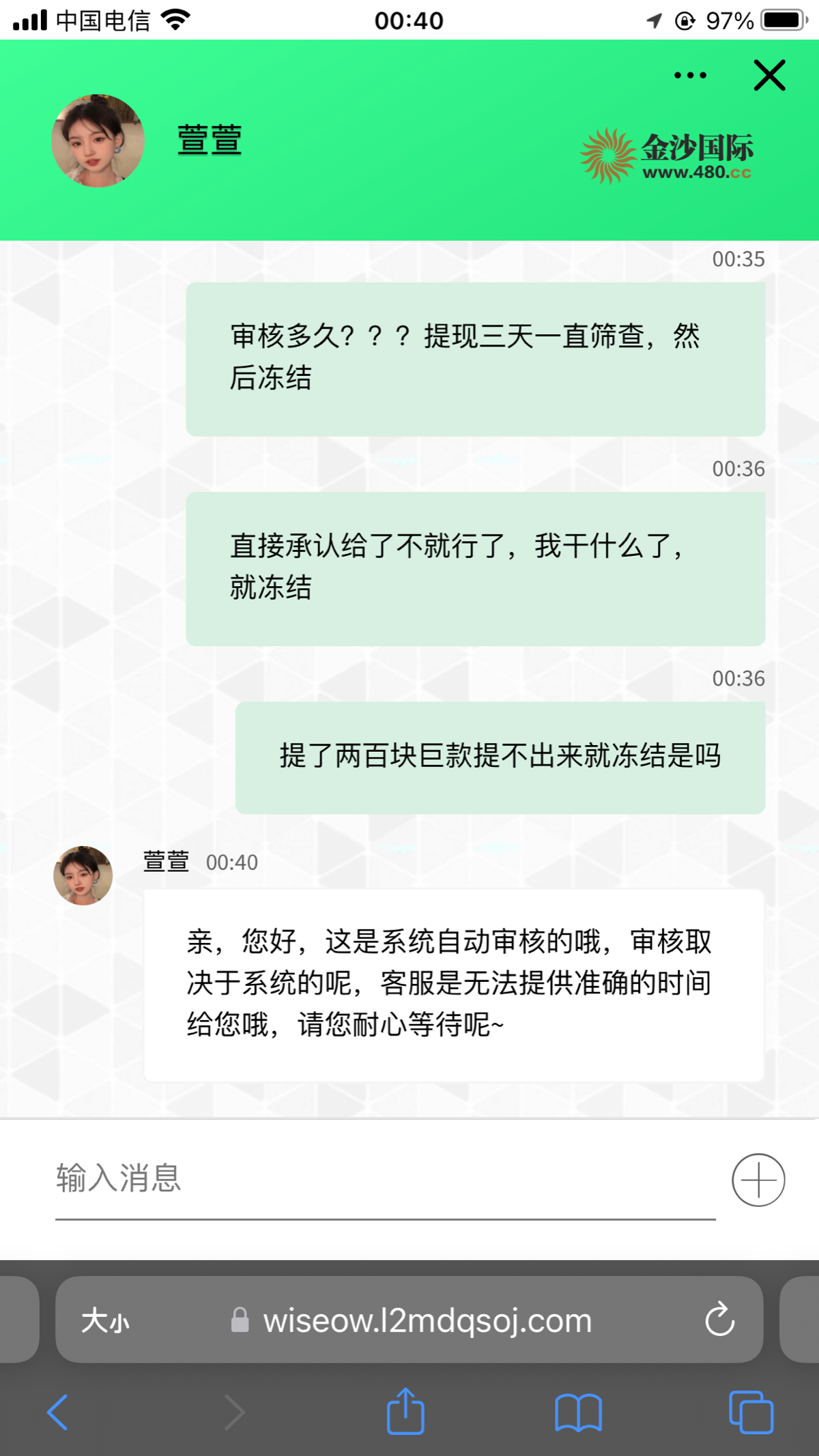The height and width of the screenshot is (1456, 819).
Task: Reload the current web page
Action: click(x=719, y=1320)
